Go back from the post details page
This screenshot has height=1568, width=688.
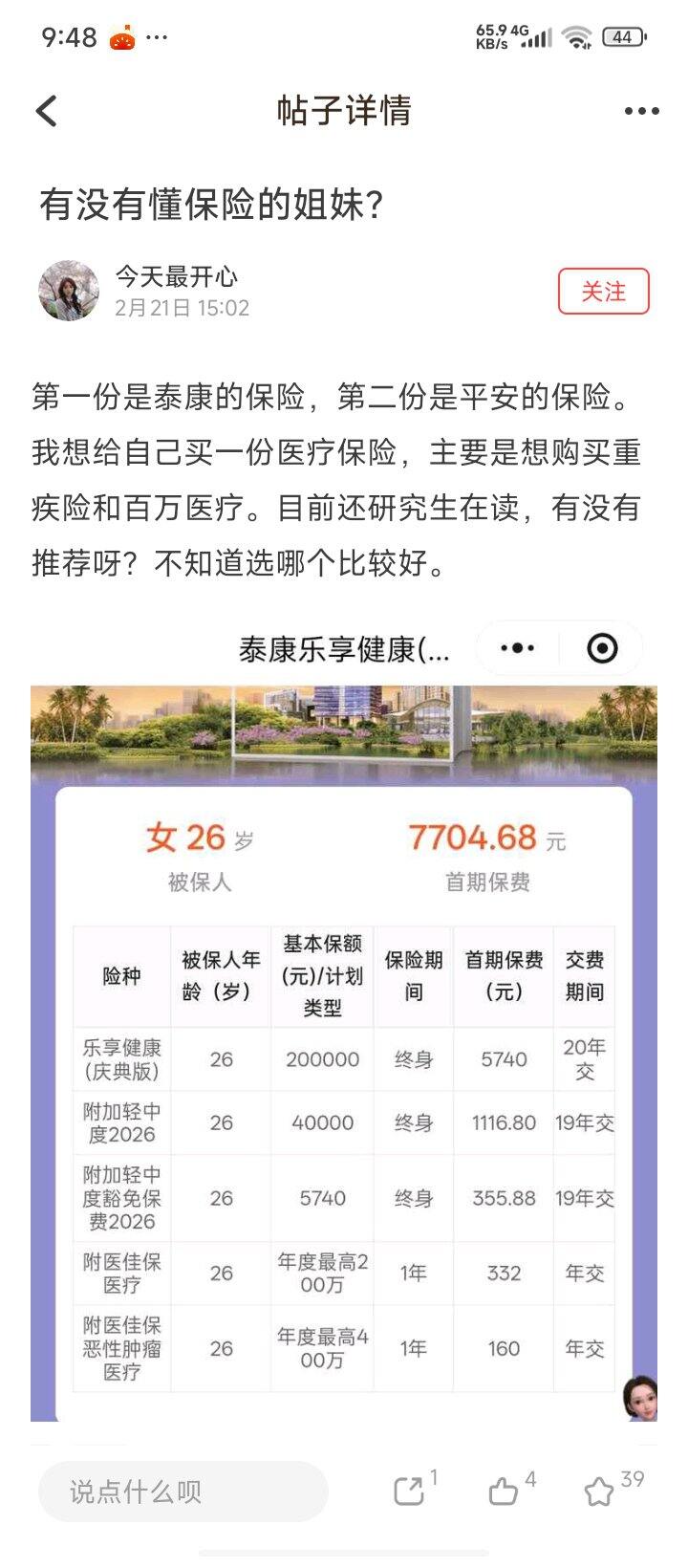[47, 111]
